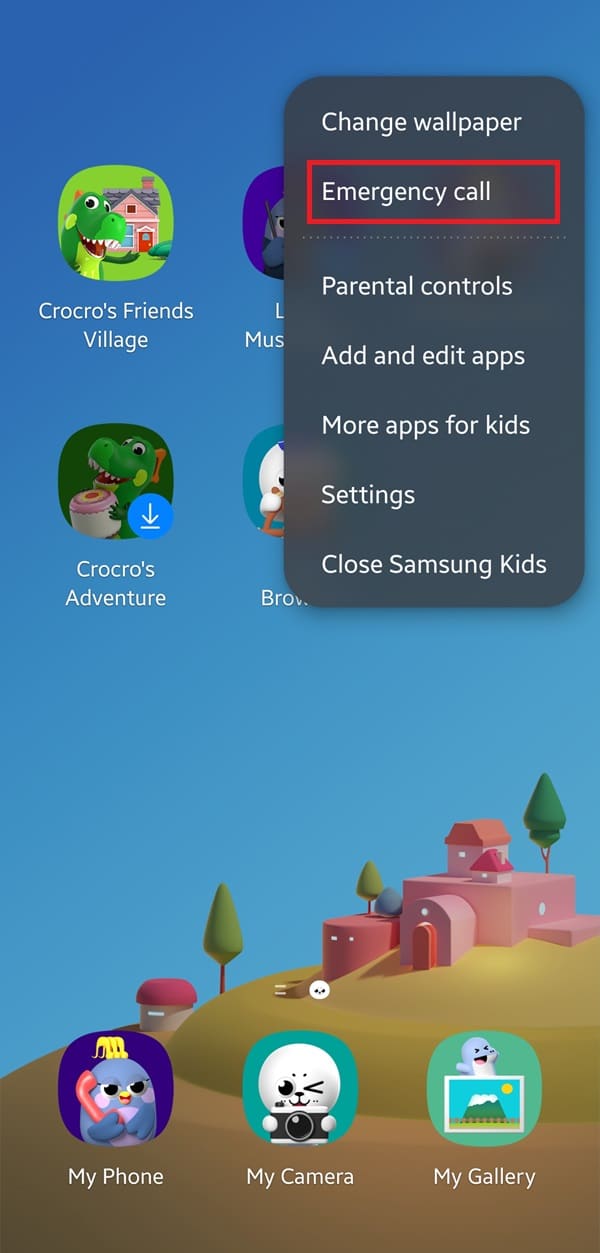Open Parental controls

tap(417, 286)
